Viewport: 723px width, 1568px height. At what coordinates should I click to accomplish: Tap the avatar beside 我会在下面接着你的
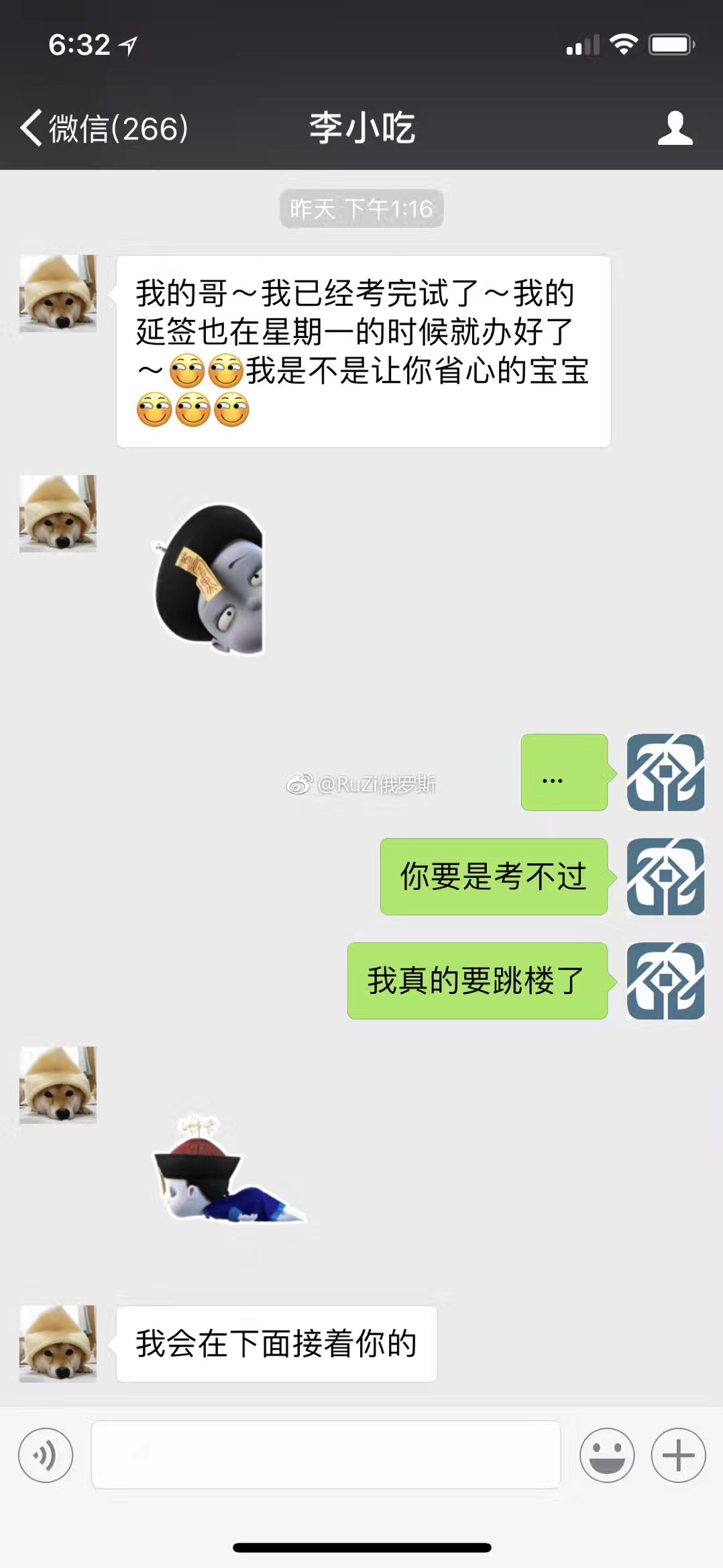click(x=58, y=1343)
